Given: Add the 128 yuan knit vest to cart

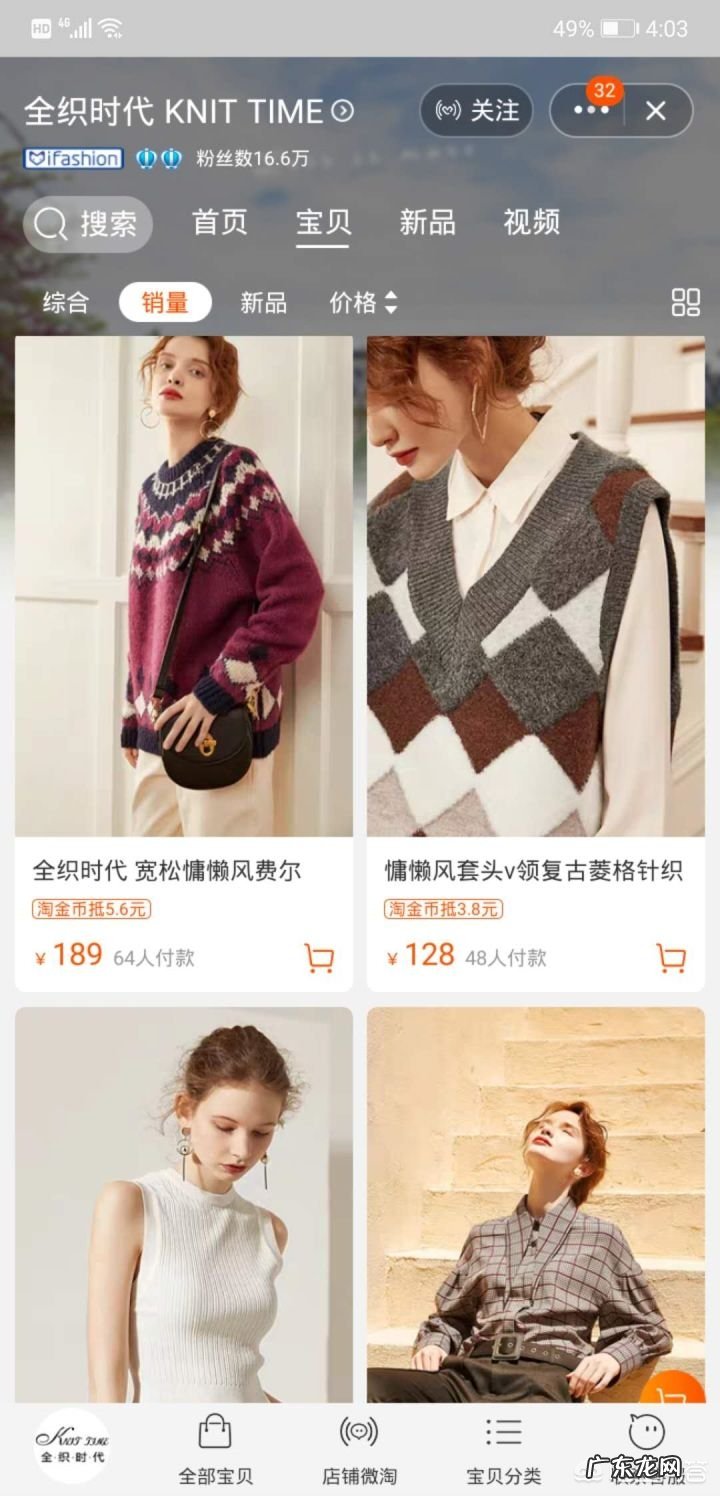Looking at the screenshot, I should click(x=670, y=956).
